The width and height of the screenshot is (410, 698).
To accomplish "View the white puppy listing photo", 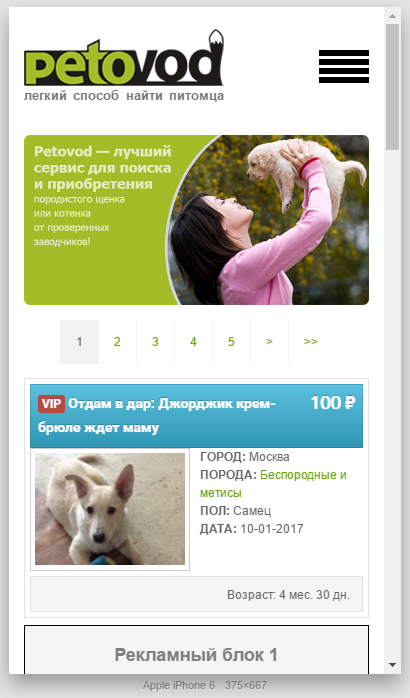I will coord(110,509).
